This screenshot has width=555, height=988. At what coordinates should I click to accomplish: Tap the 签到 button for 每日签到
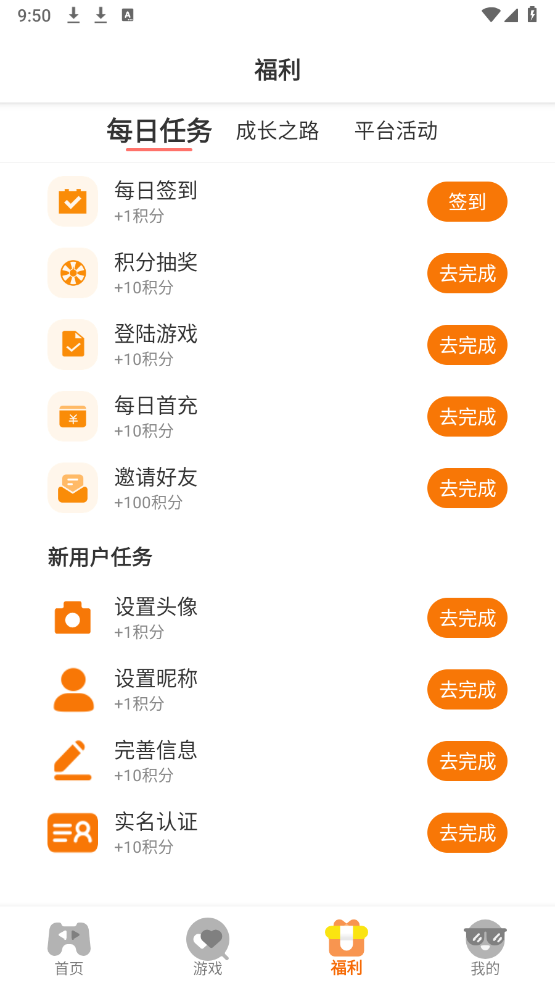click(x=467, y=202)
